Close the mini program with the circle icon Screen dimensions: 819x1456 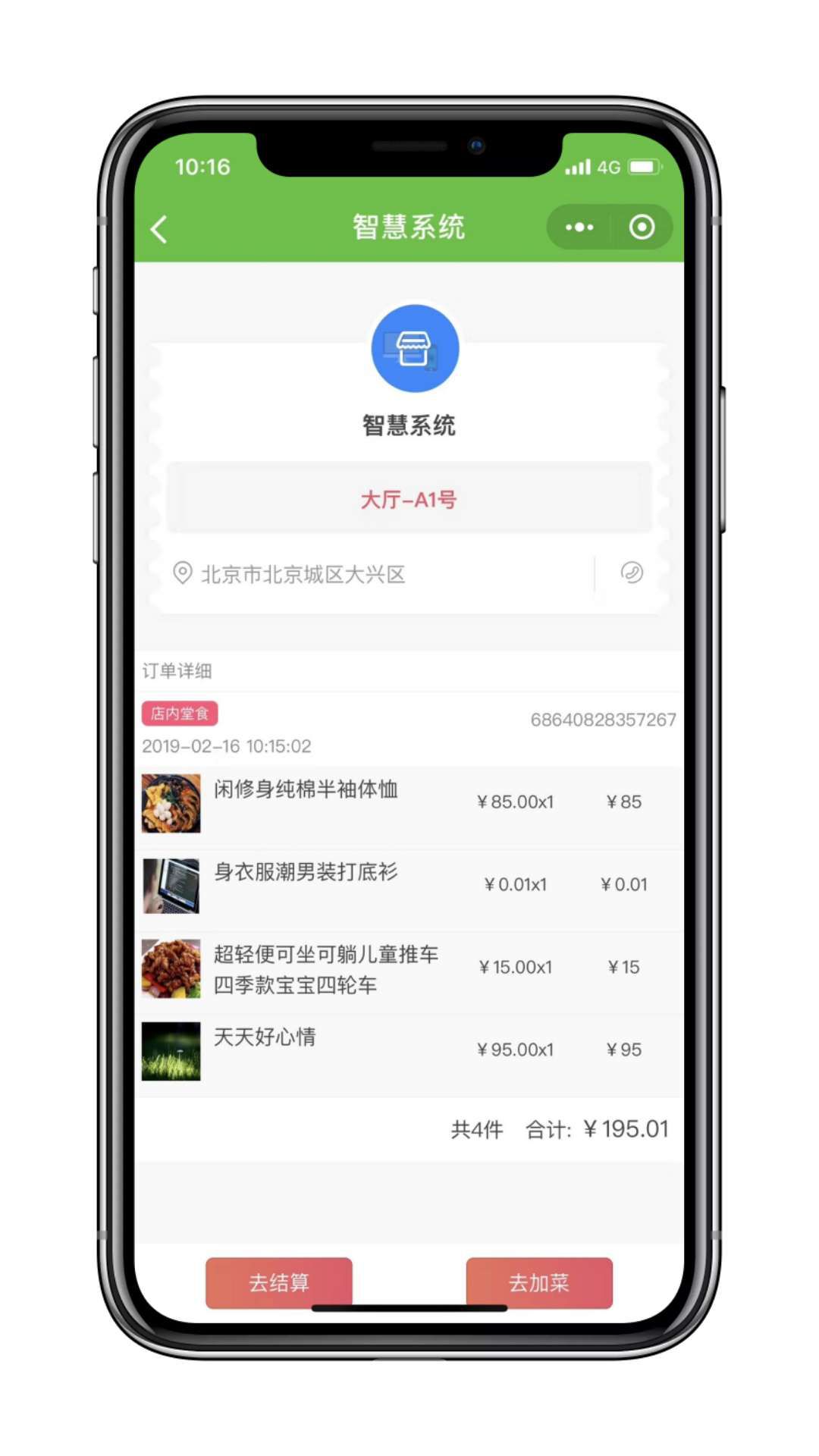click(x=642, y=227)
